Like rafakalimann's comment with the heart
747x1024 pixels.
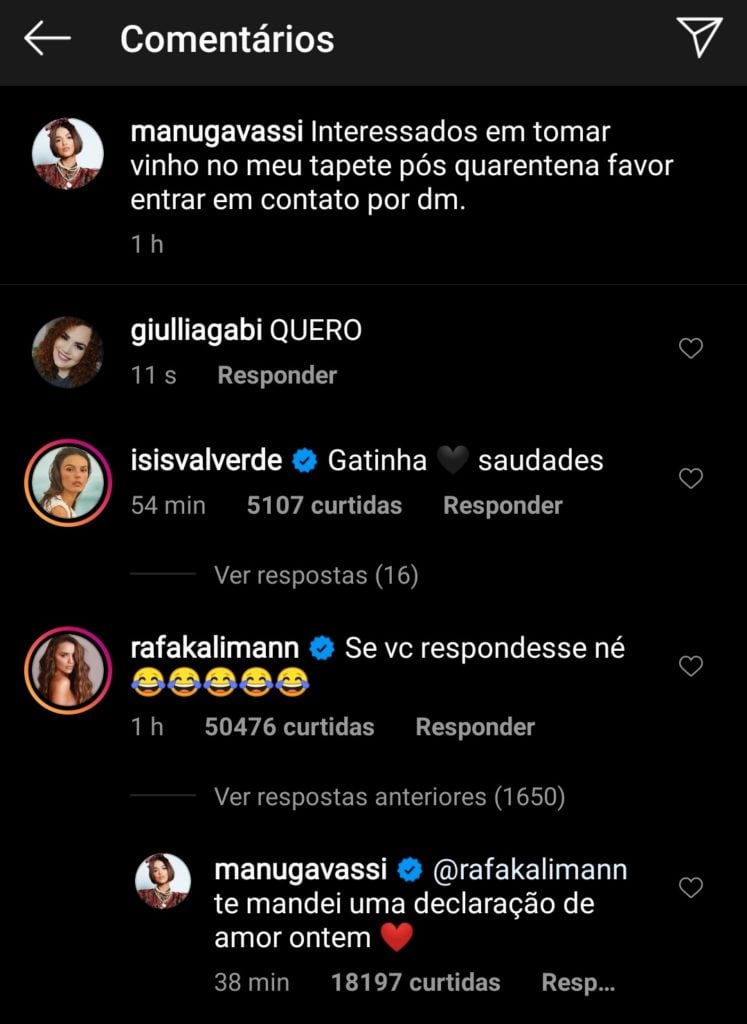[690, 665]
